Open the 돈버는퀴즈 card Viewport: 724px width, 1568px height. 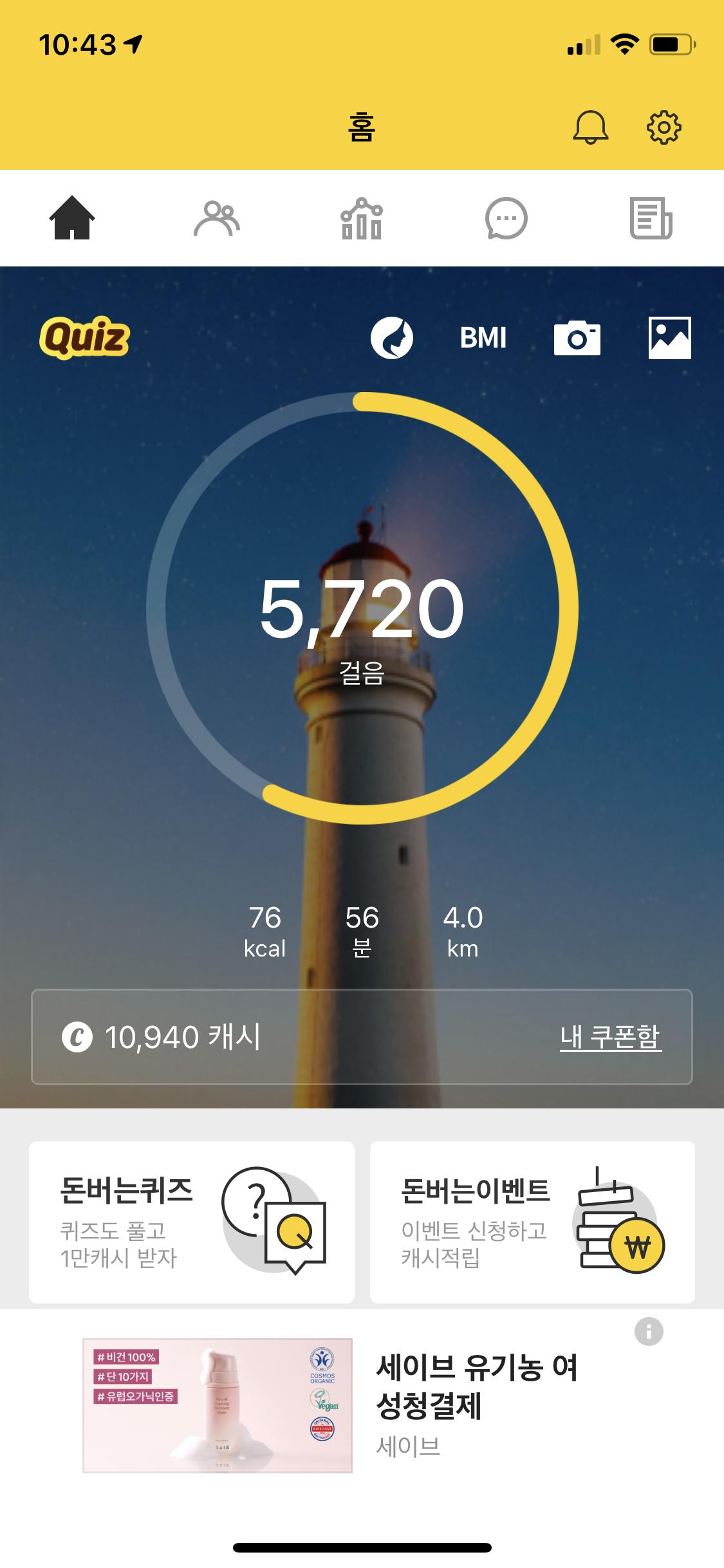pyautogui.click(x=192, y=1222)
